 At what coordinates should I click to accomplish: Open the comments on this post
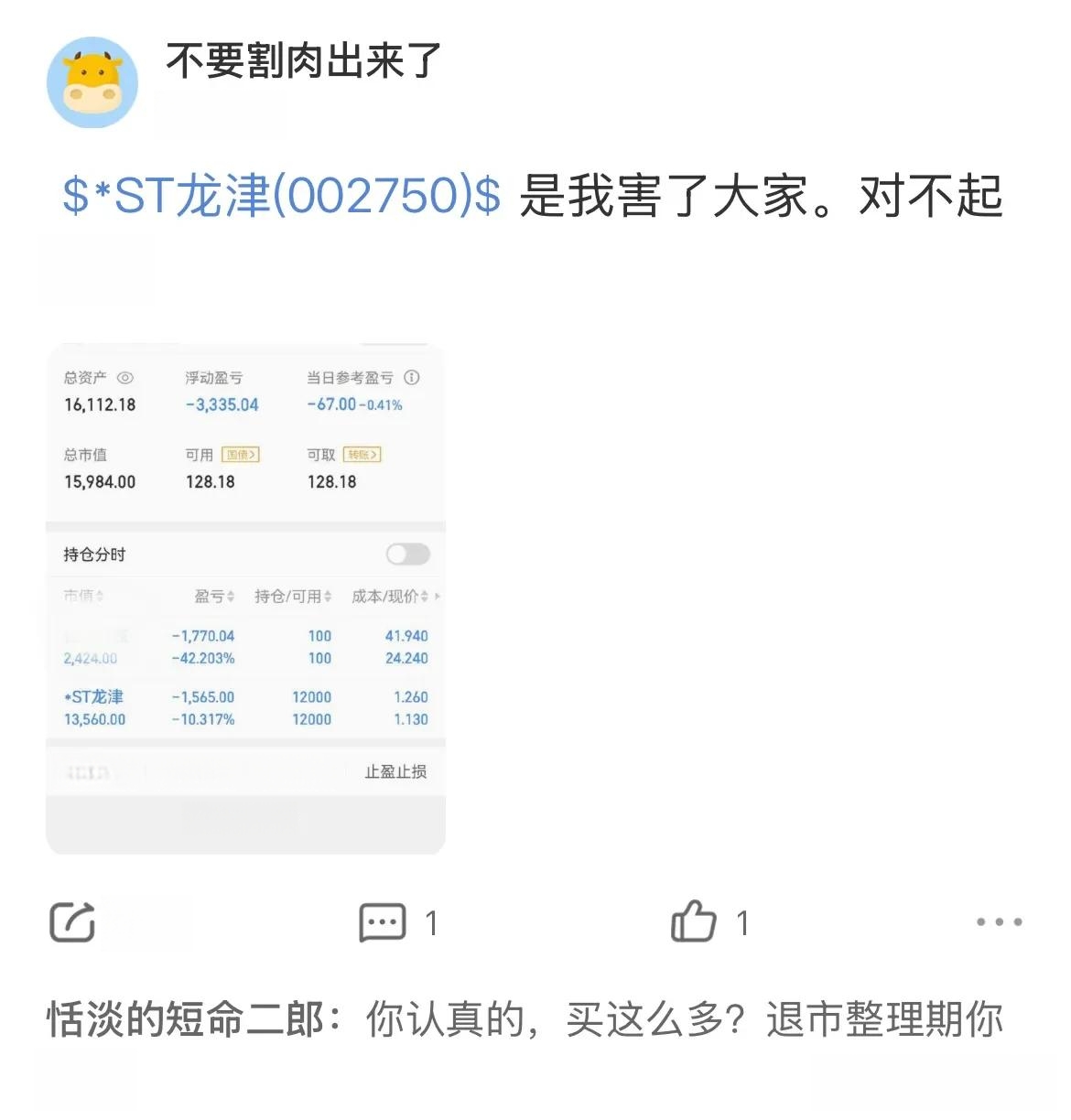pyautogui.click(x=383, y=922)
